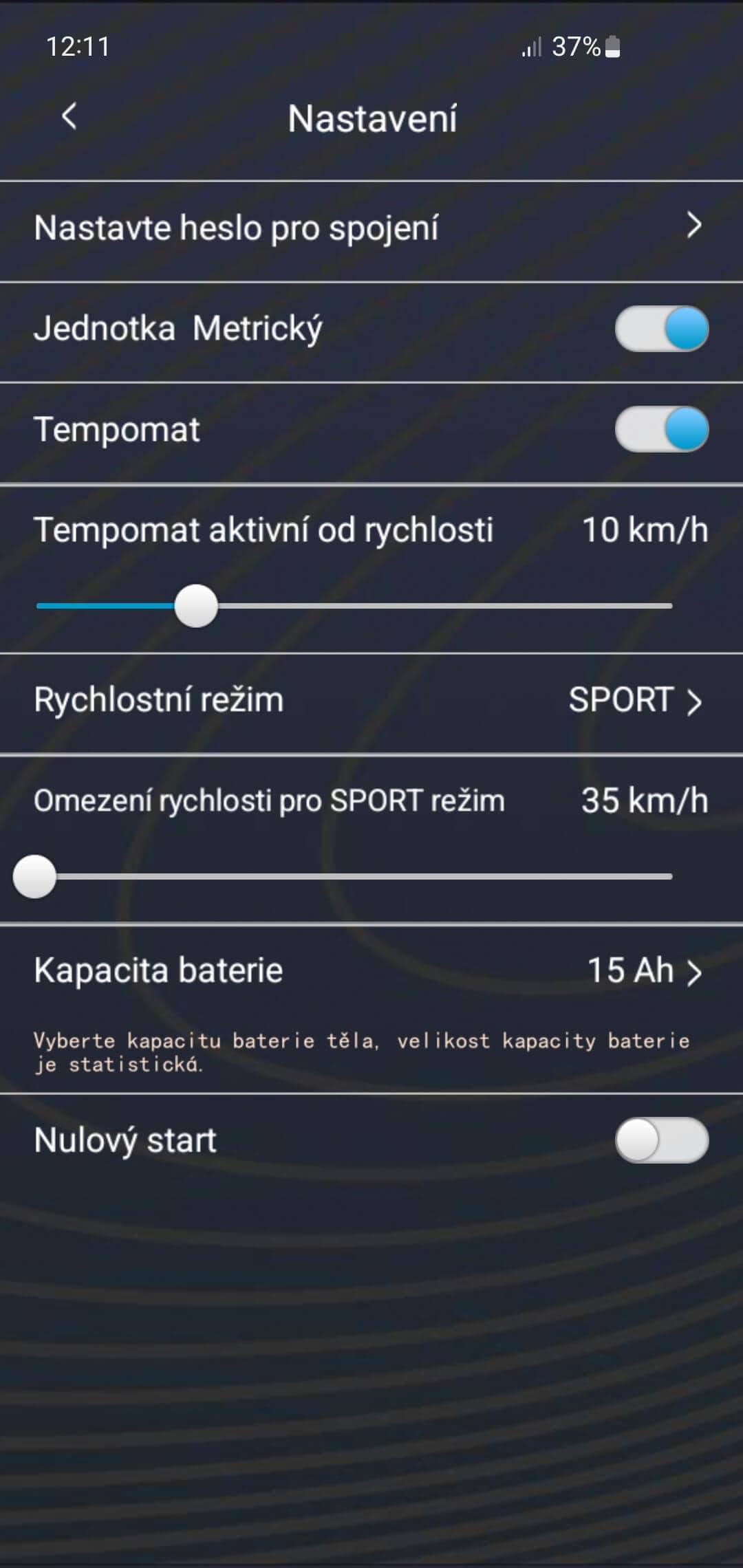Enable the Nulový start switch
The height and width of the screenshot is (1568, 743).
662,1140
